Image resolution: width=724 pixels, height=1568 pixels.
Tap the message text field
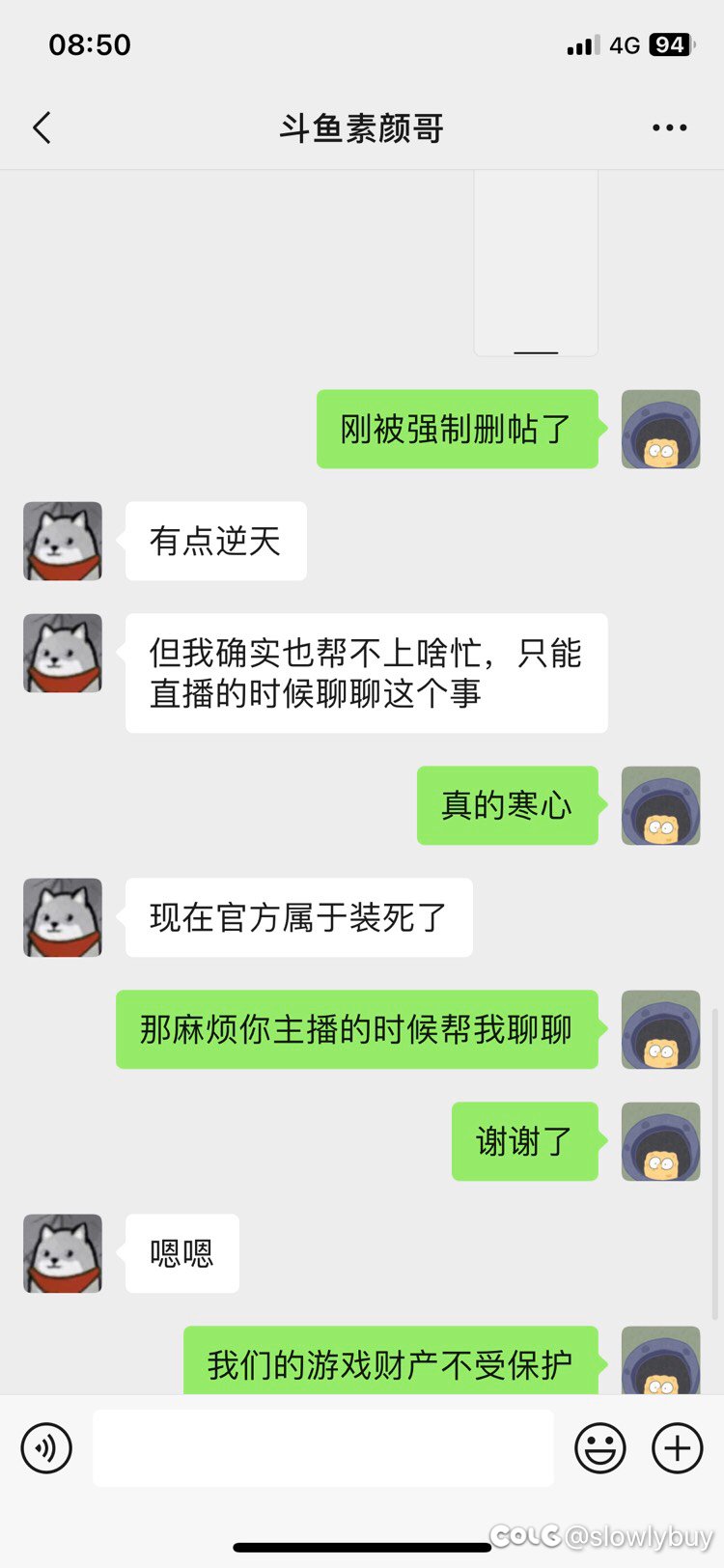[323, 1448]
